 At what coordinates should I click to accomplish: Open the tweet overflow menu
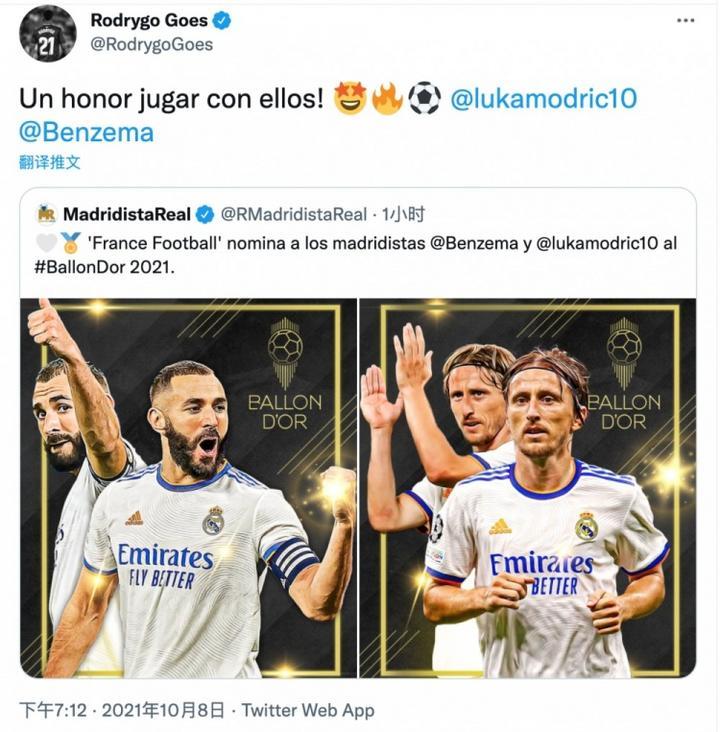coord(685,21)
